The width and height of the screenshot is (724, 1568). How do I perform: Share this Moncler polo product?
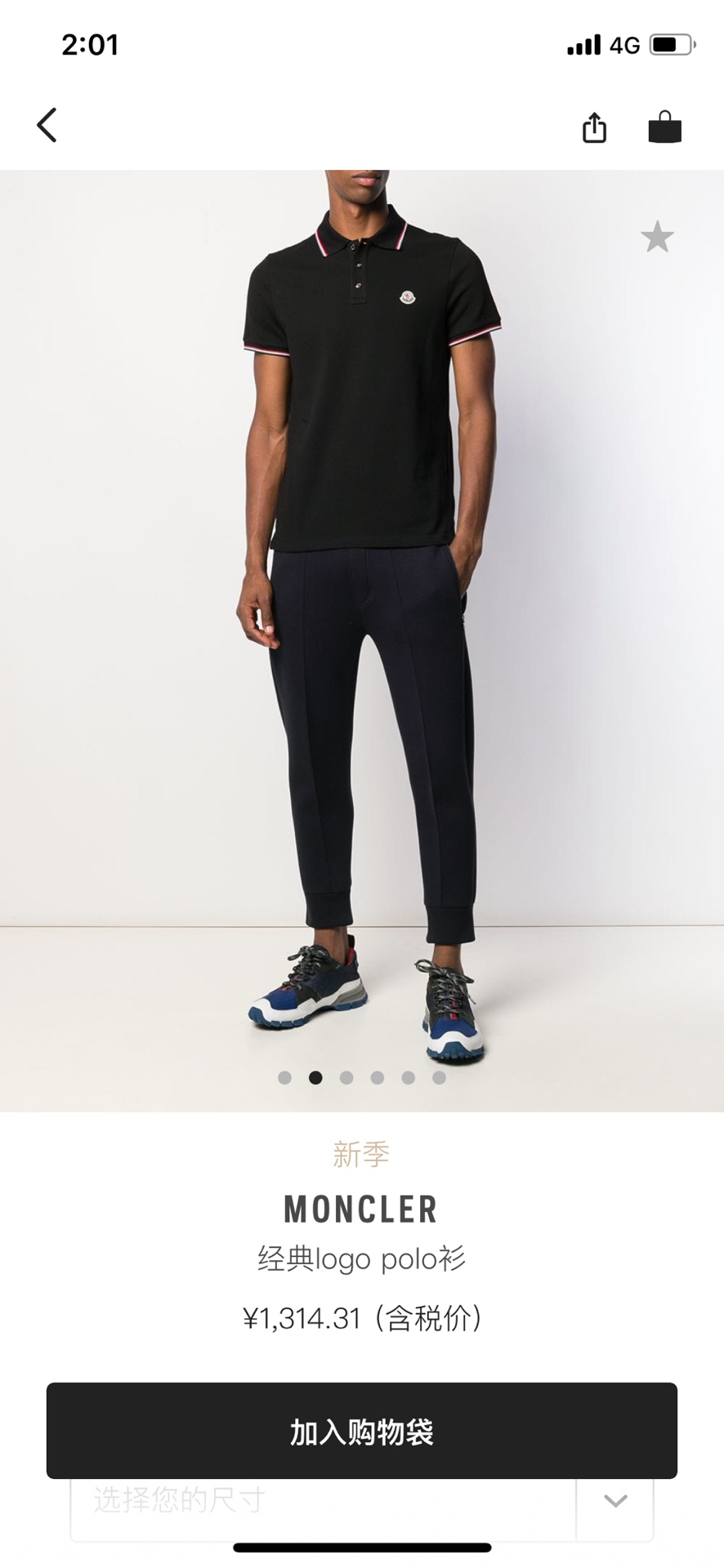(594, 127)
